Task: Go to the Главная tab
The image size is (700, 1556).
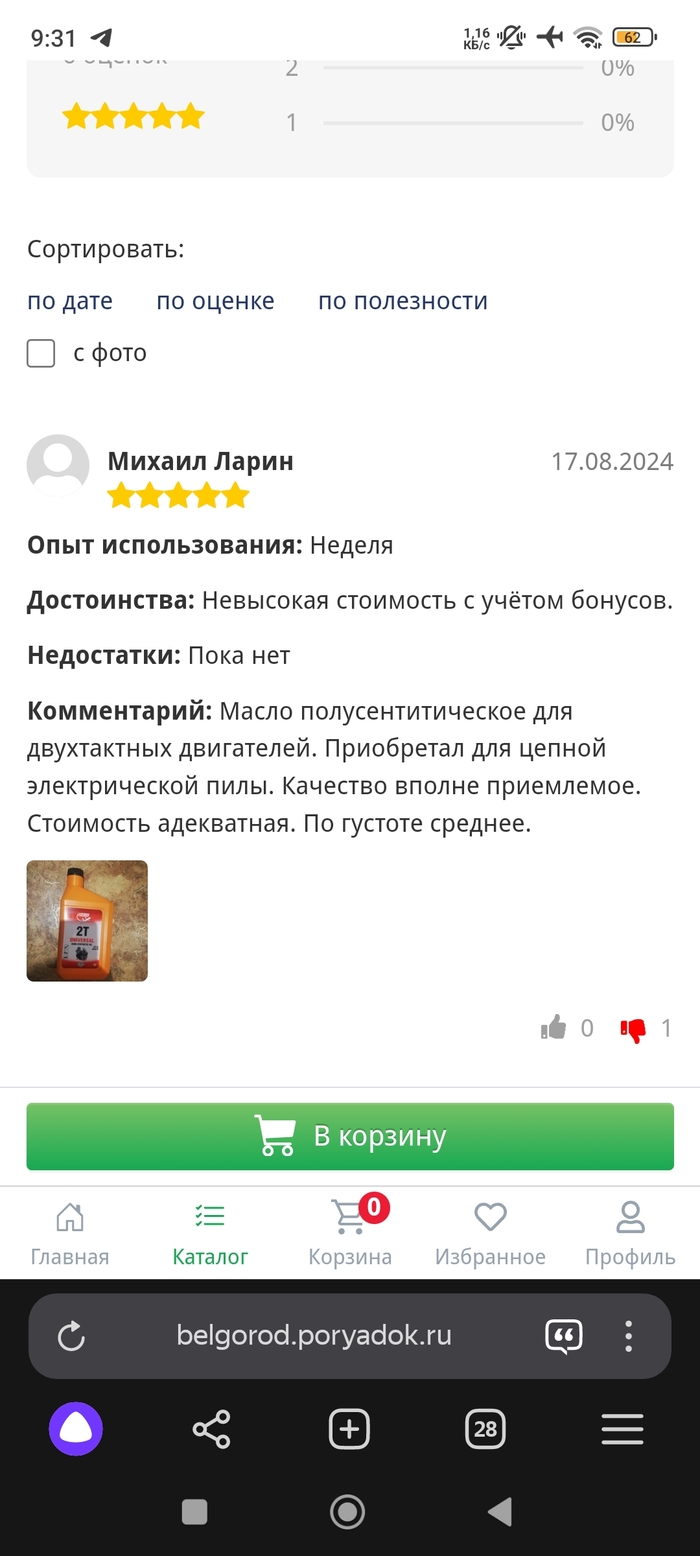Action: (70, 1234)
